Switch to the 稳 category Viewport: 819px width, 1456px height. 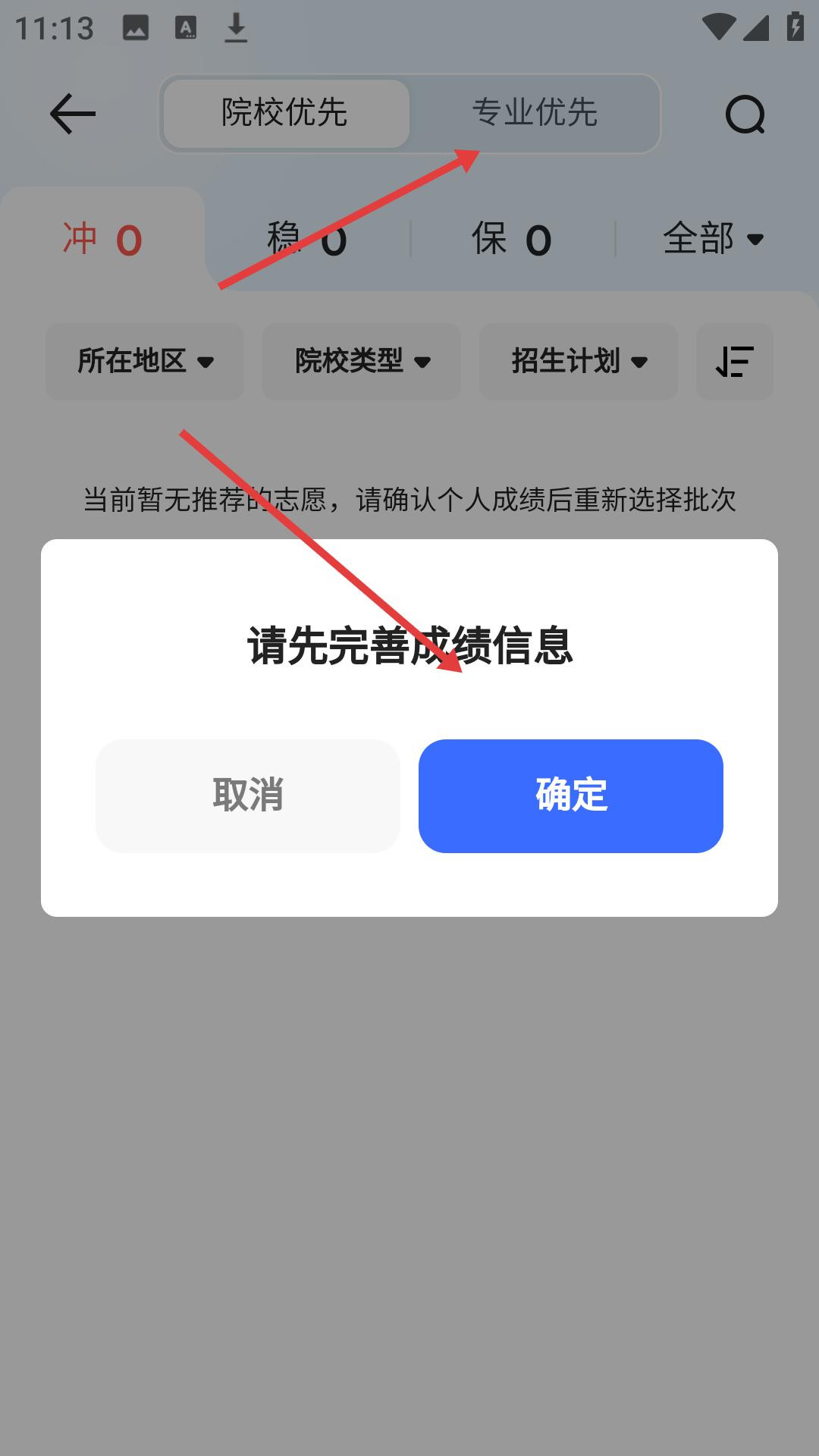pyautogui.click(x=307, y=240)
